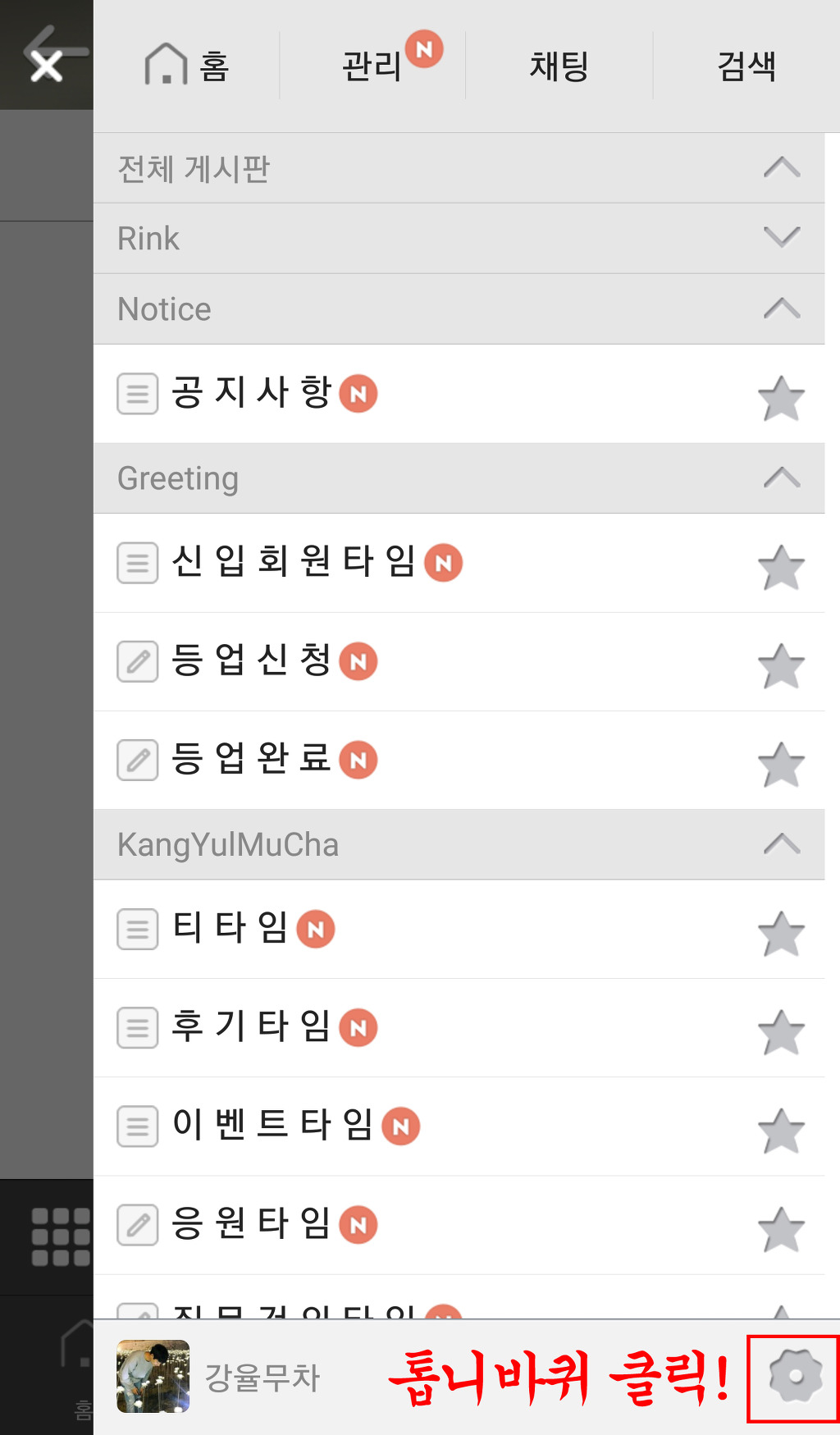The height and width of the screenshot is (1435, 840).
Task: Open the 검색 tab
Action: 746,66
